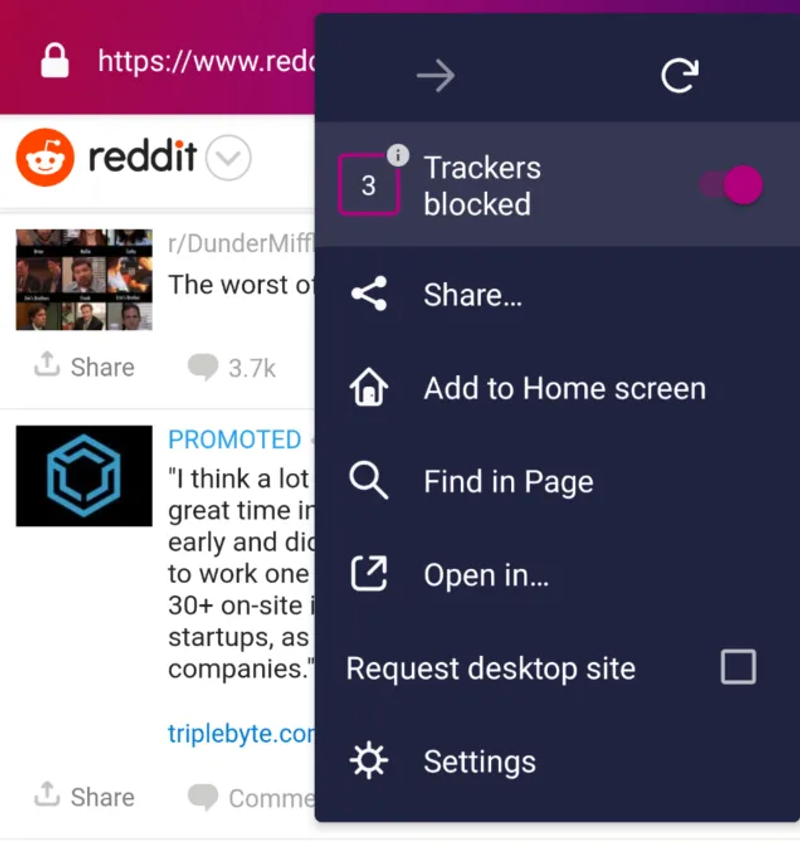Expand the dropdown beside the reddit logo
This screenshot has width=800, height=844.
pyautogui.click(x=228, y=158)
